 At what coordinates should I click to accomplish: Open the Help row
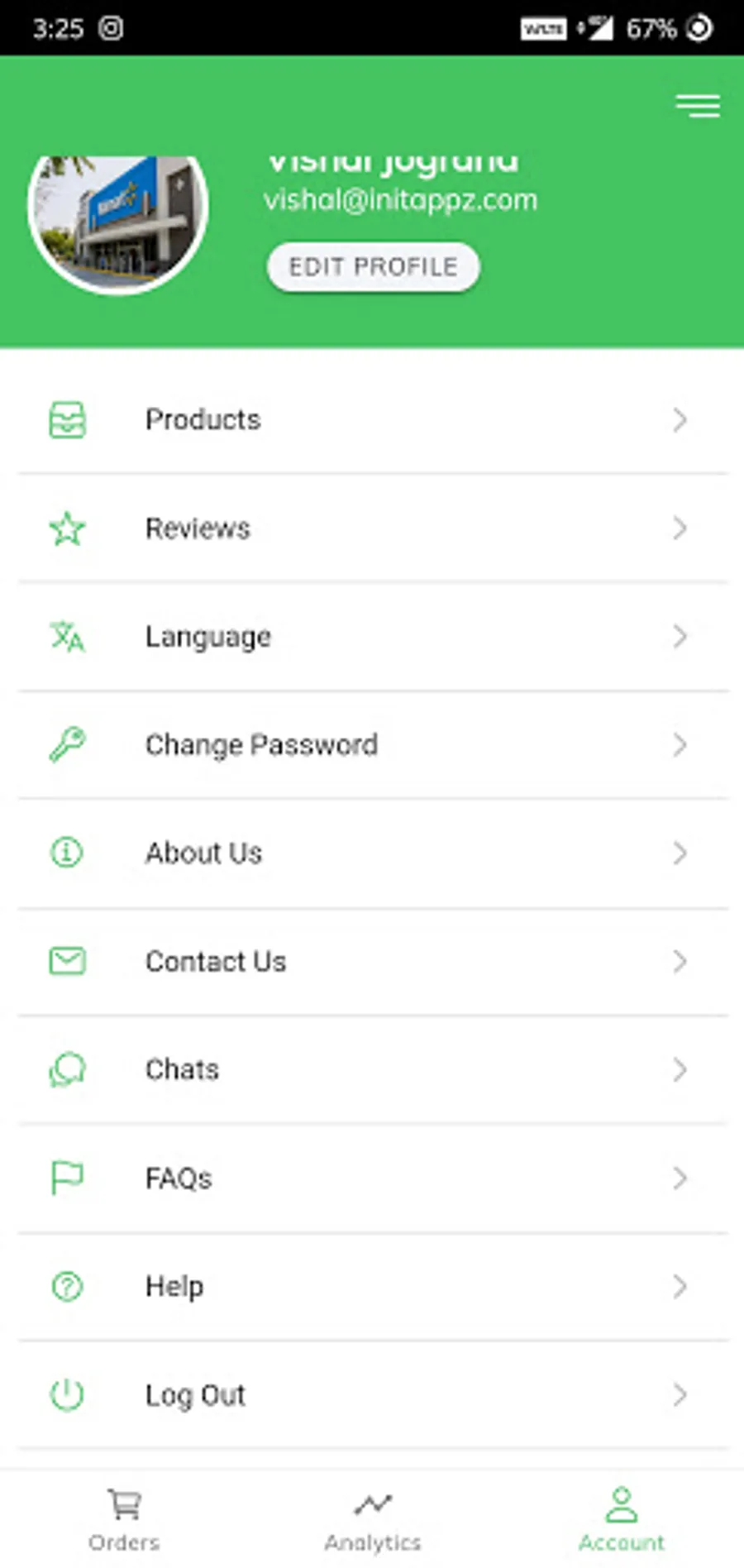372,1287
